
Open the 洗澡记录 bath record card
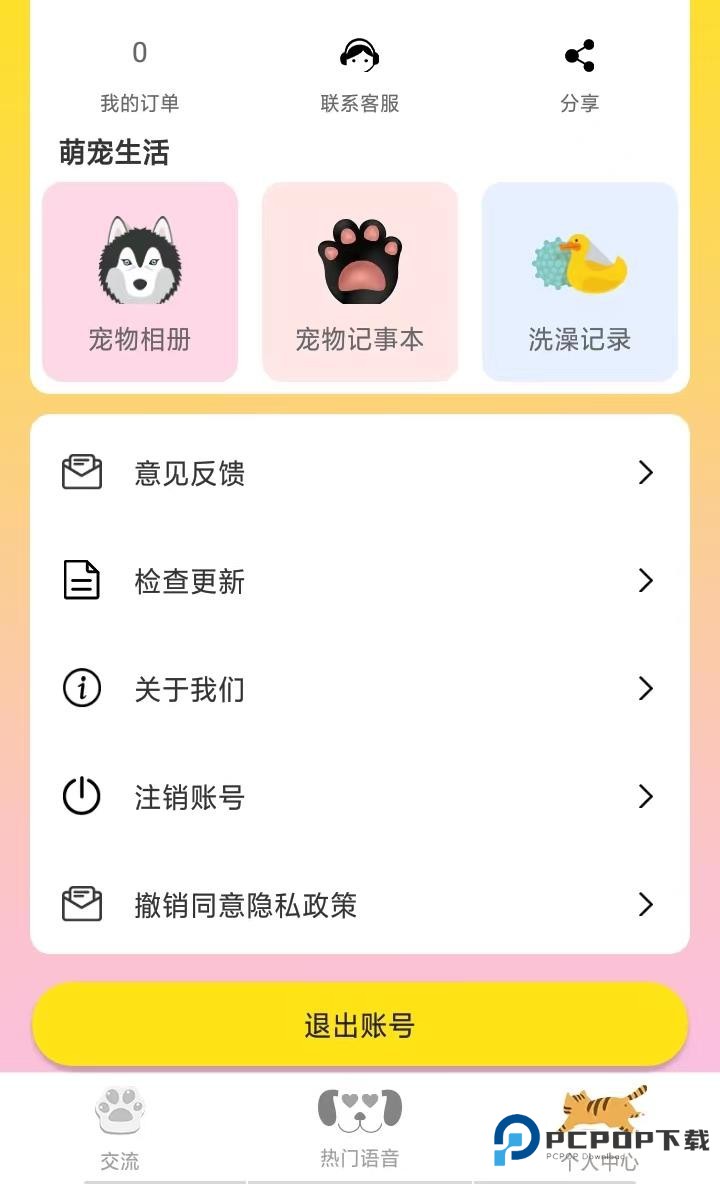click(580, 282)
